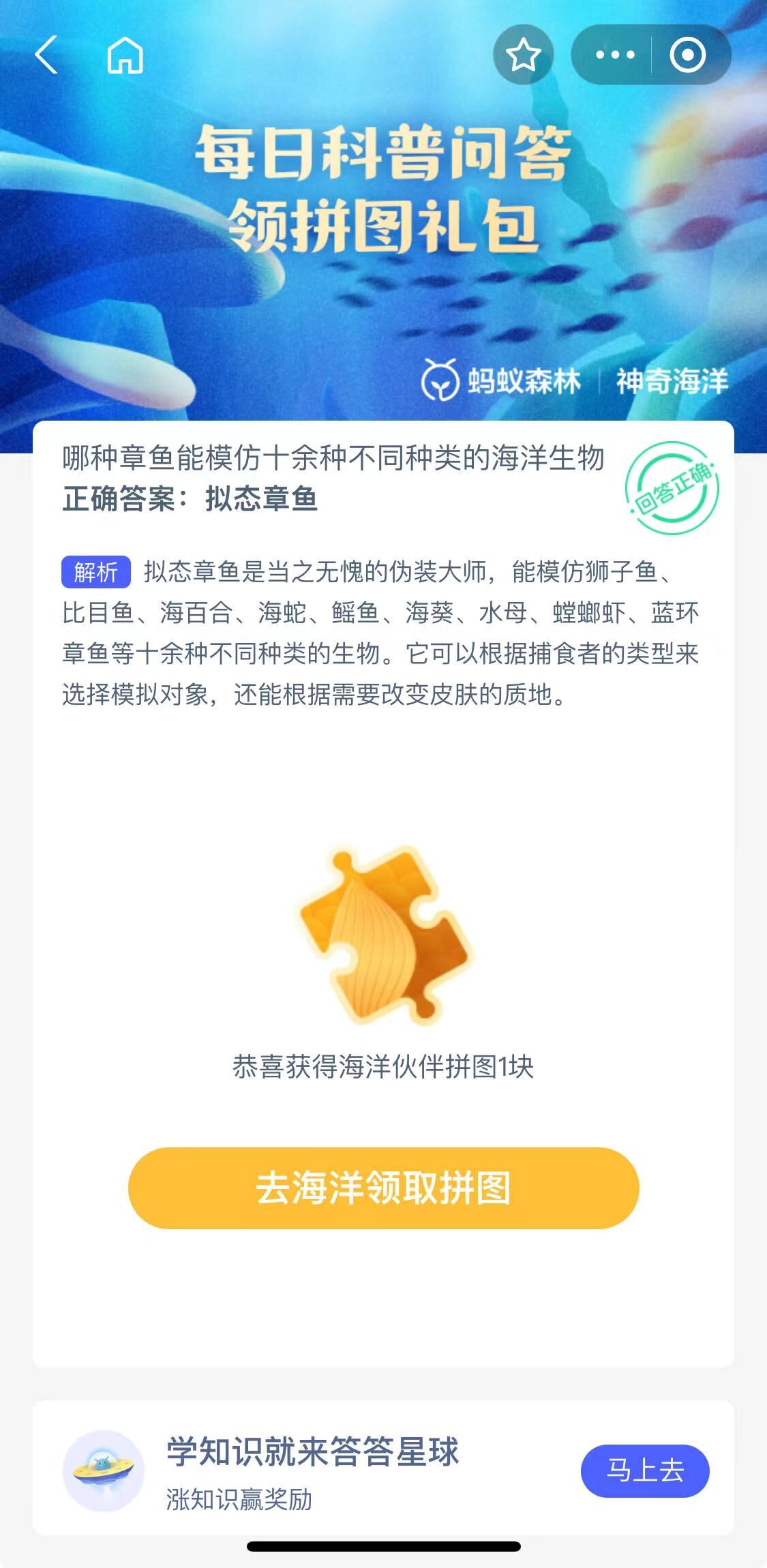767x1568 pixels.
Task: Tap the back arrow to return
Action: [45, 56]
